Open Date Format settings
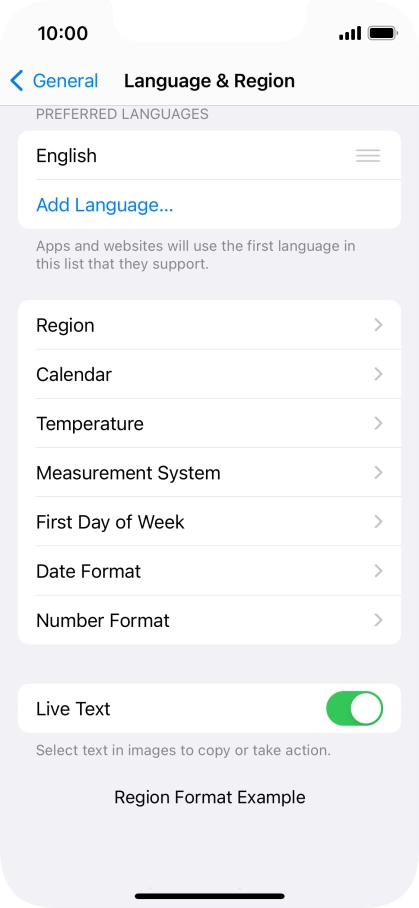 [x=210, y=571]
